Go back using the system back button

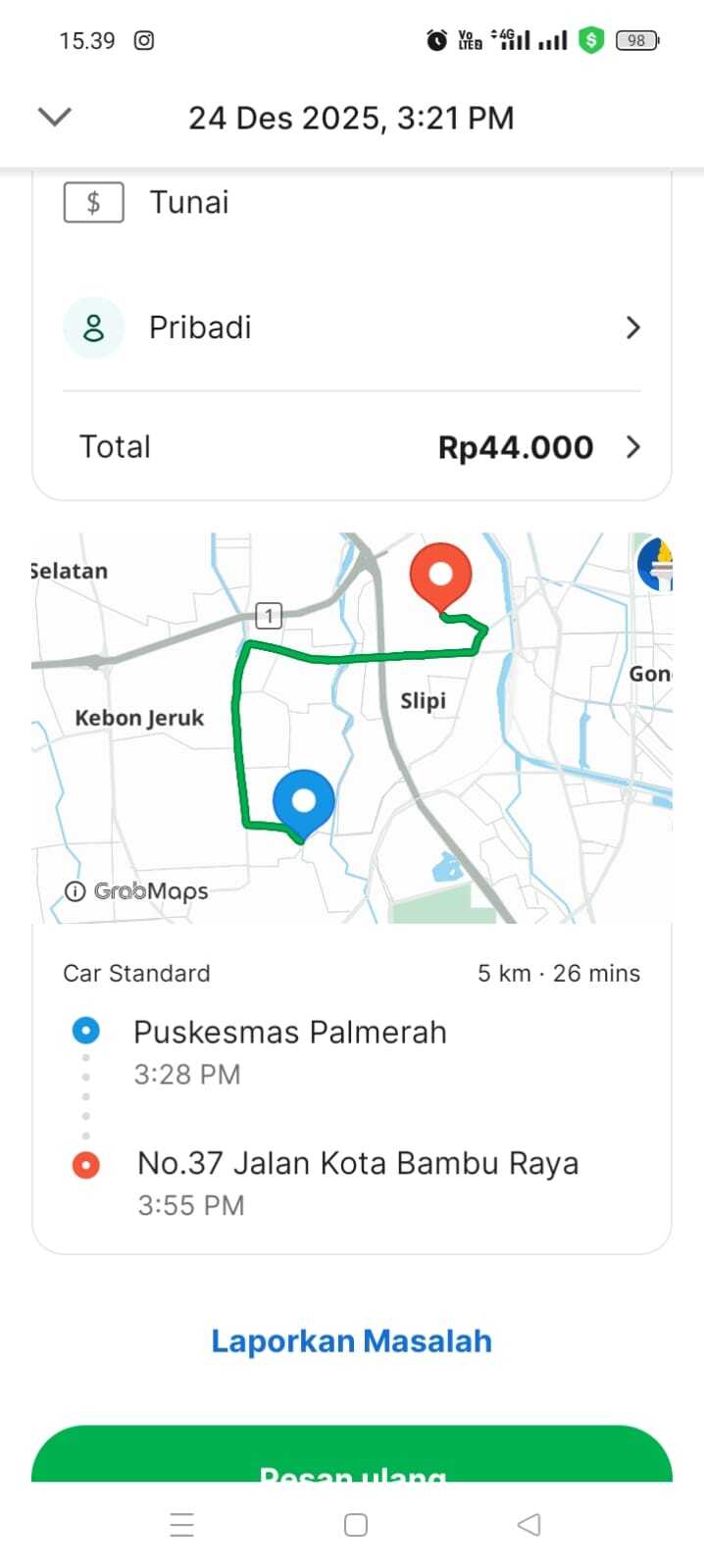point(528,1524)
